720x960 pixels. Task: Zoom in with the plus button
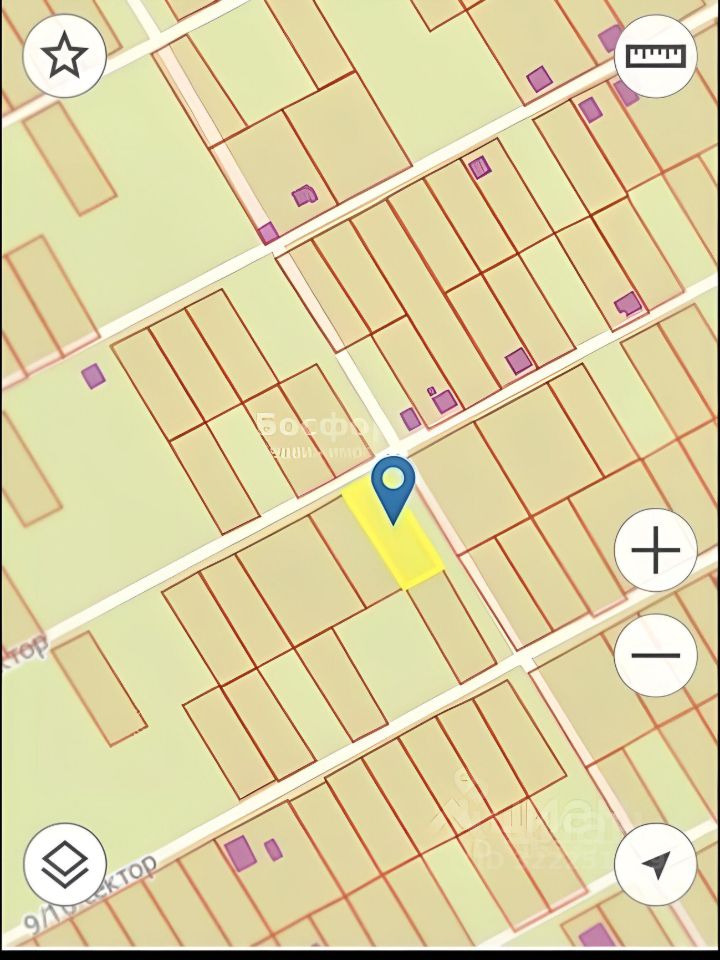tap(655, 550)
